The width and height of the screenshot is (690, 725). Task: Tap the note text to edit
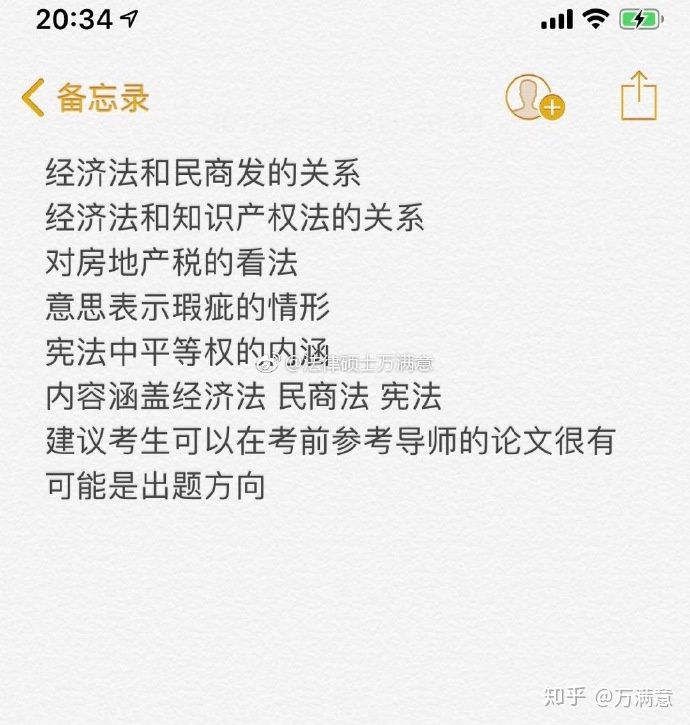[330, 330]
